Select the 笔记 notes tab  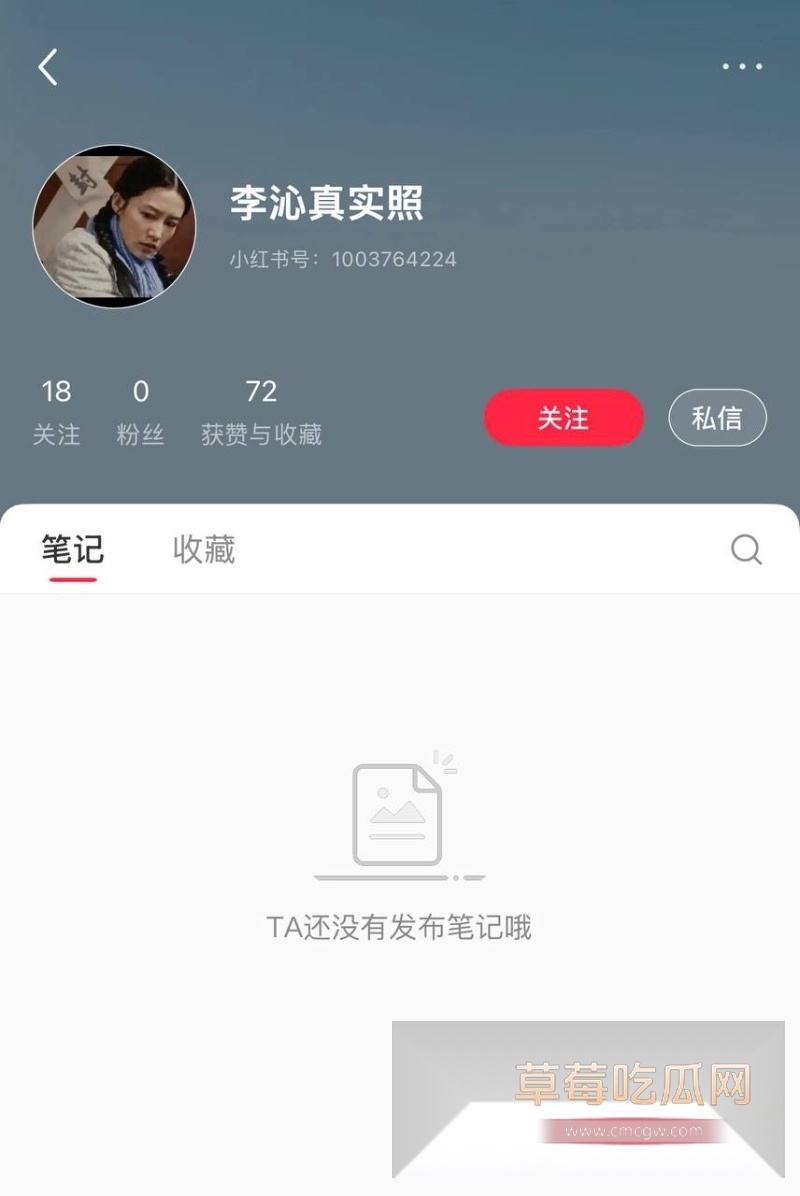click(71, 549)
